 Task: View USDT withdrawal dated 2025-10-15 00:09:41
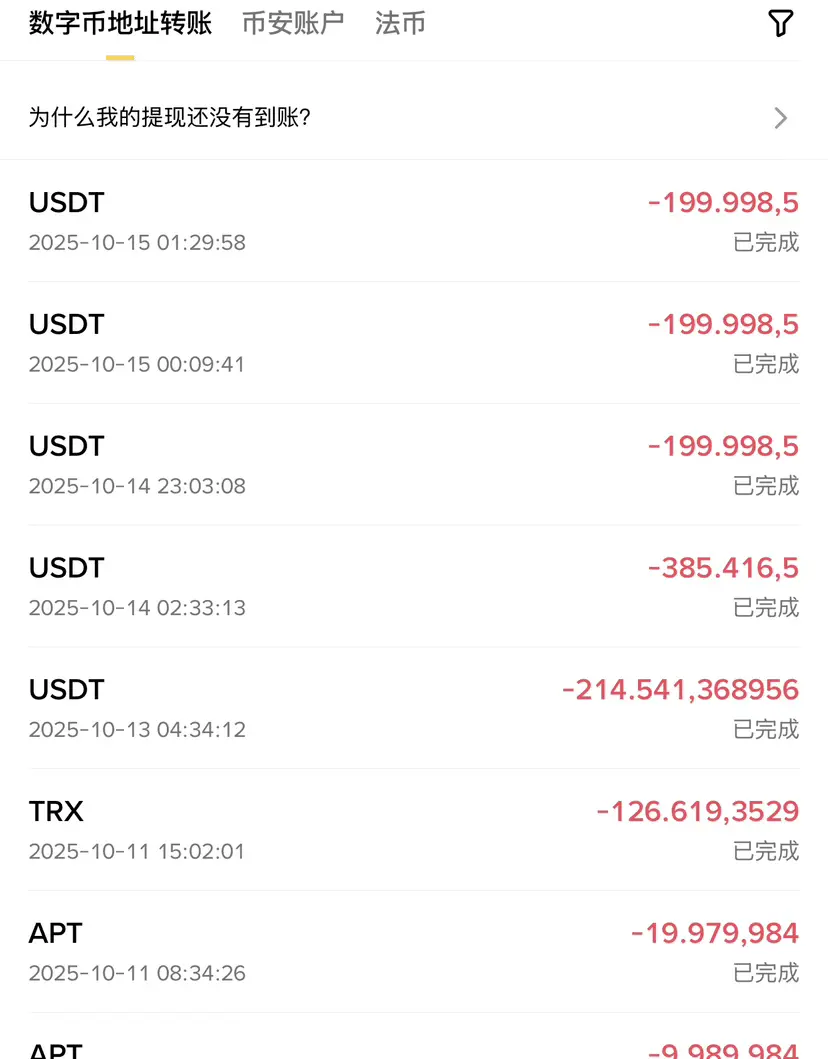tap(413, 343)
